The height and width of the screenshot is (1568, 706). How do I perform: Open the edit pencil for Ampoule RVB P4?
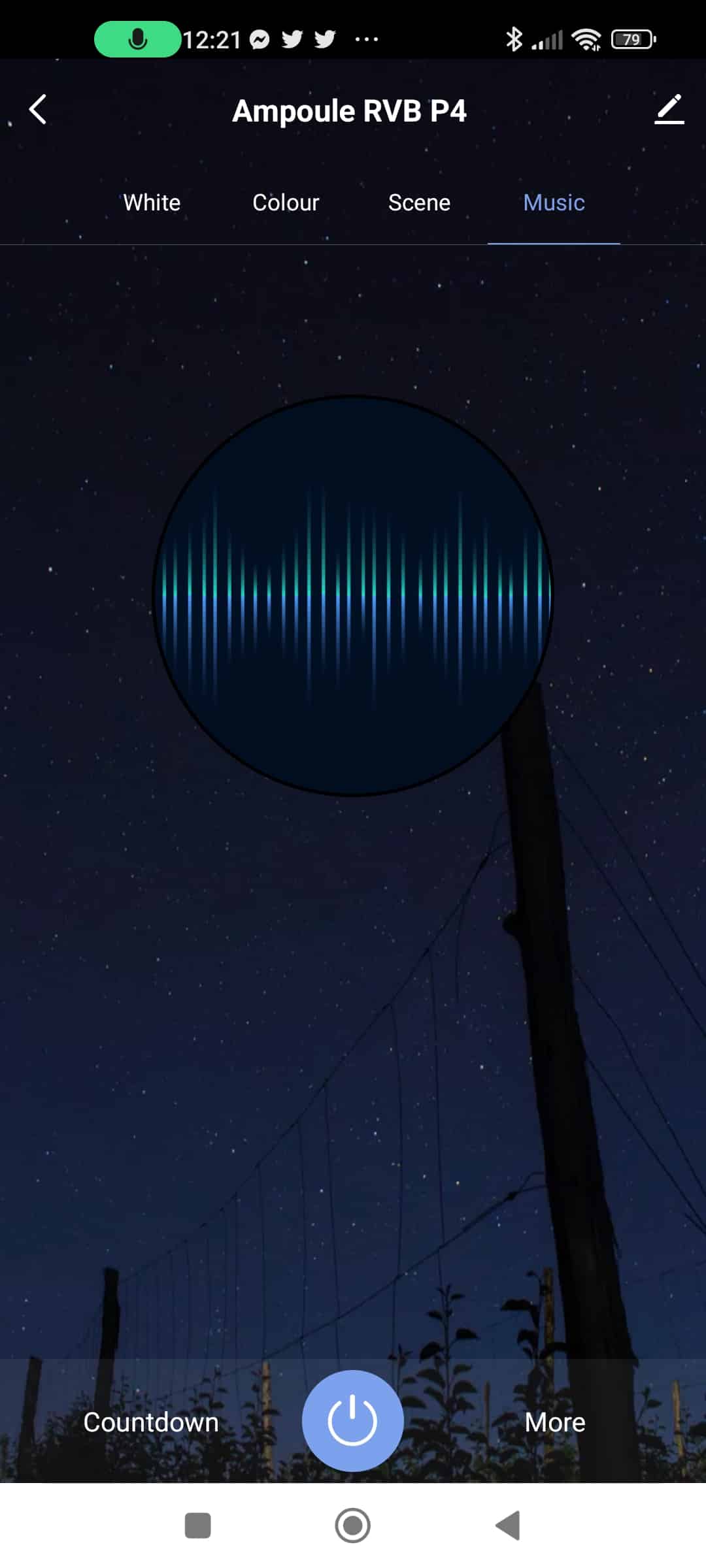click(669, 109)
